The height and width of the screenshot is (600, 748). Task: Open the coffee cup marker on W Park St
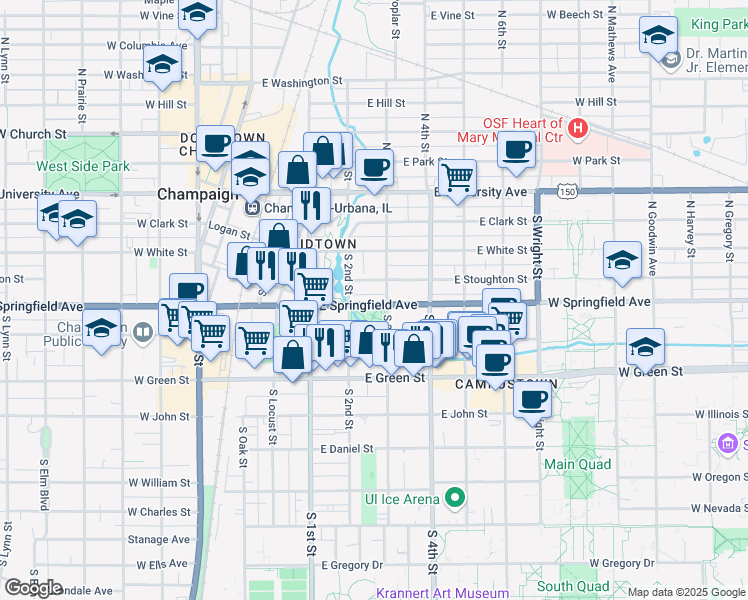pos(516,149)
